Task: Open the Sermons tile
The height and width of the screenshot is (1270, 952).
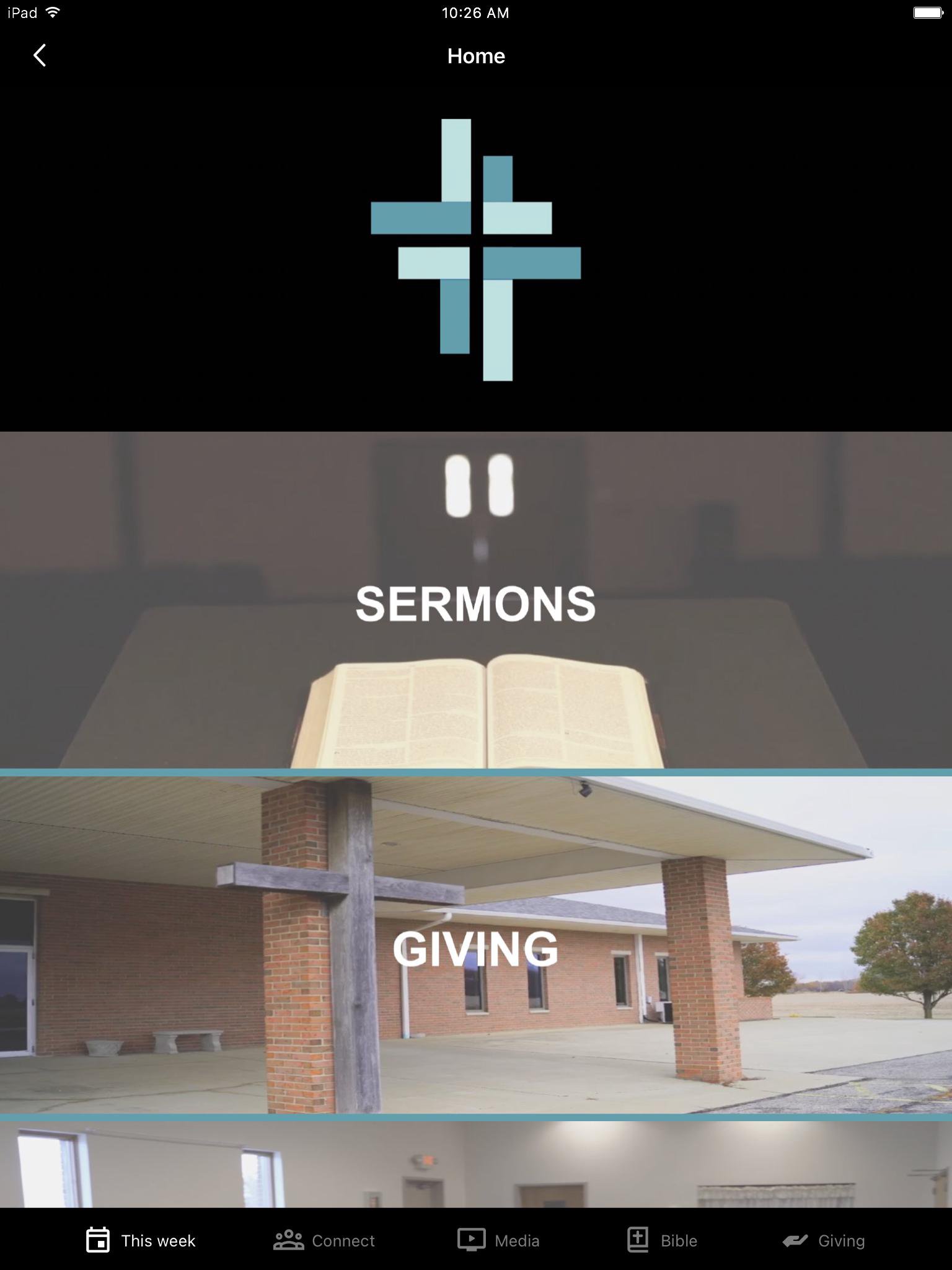Action: tap(476, 600)
